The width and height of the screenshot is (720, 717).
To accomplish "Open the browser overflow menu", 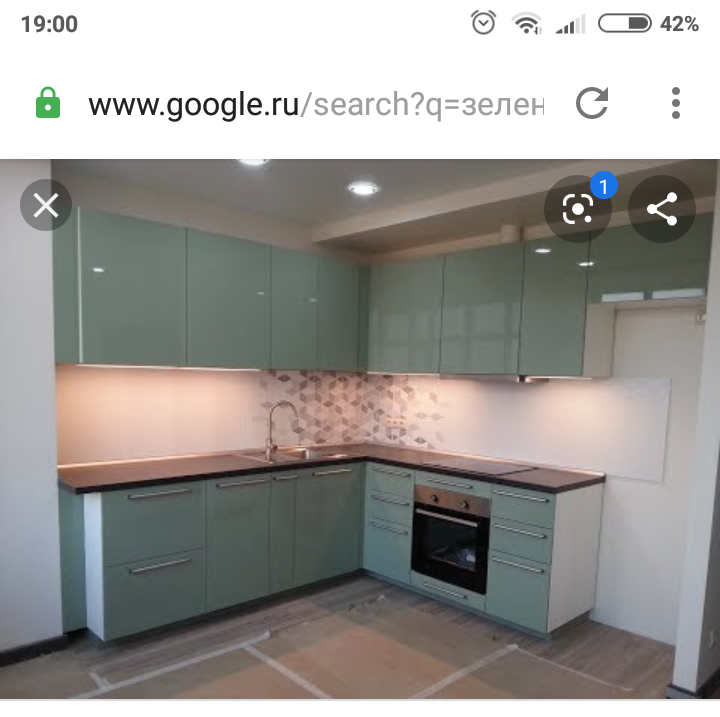I will pyautogui.click(x=676, y=103).
